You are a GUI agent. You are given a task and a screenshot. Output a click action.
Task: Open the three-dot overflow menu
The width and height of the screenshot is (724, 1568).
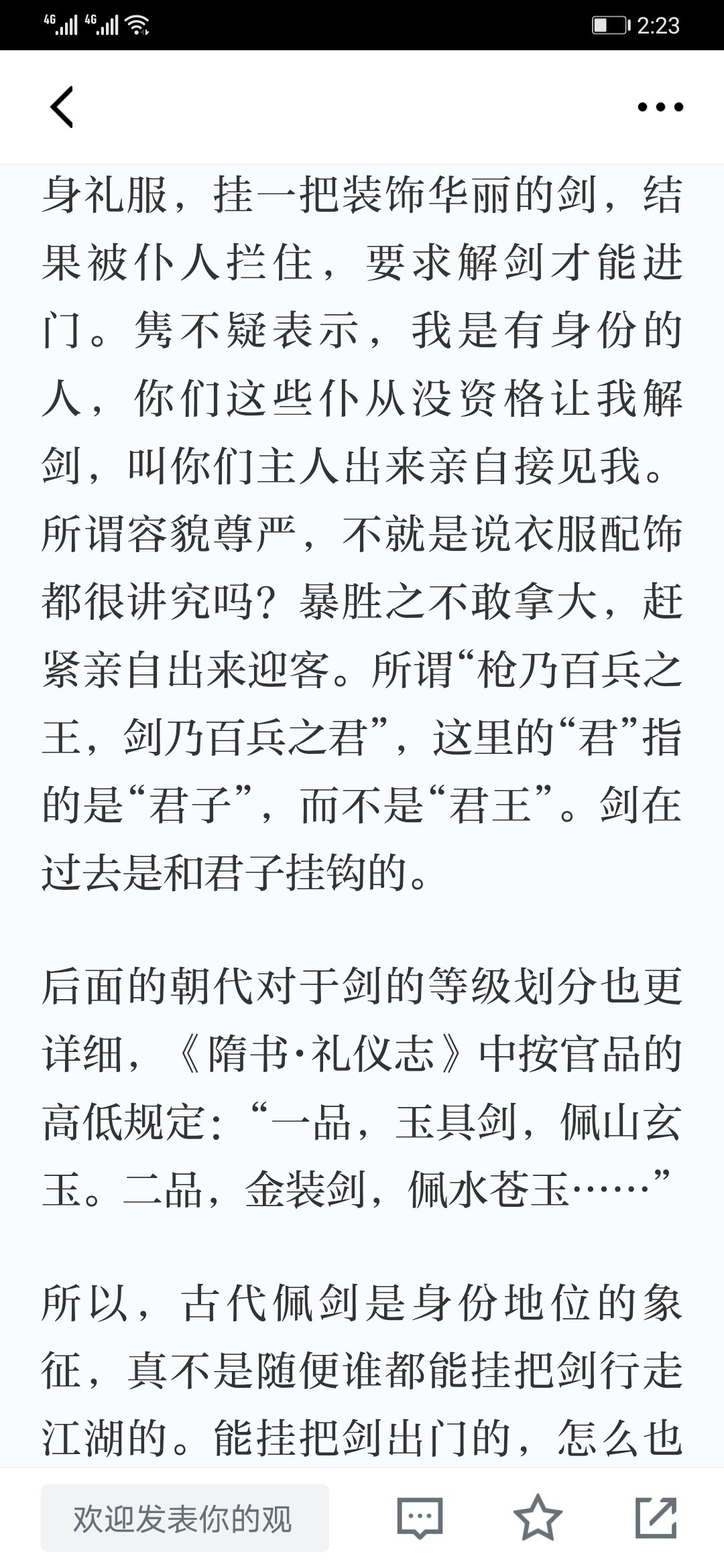pyautogui.click(x=660, y=107)
